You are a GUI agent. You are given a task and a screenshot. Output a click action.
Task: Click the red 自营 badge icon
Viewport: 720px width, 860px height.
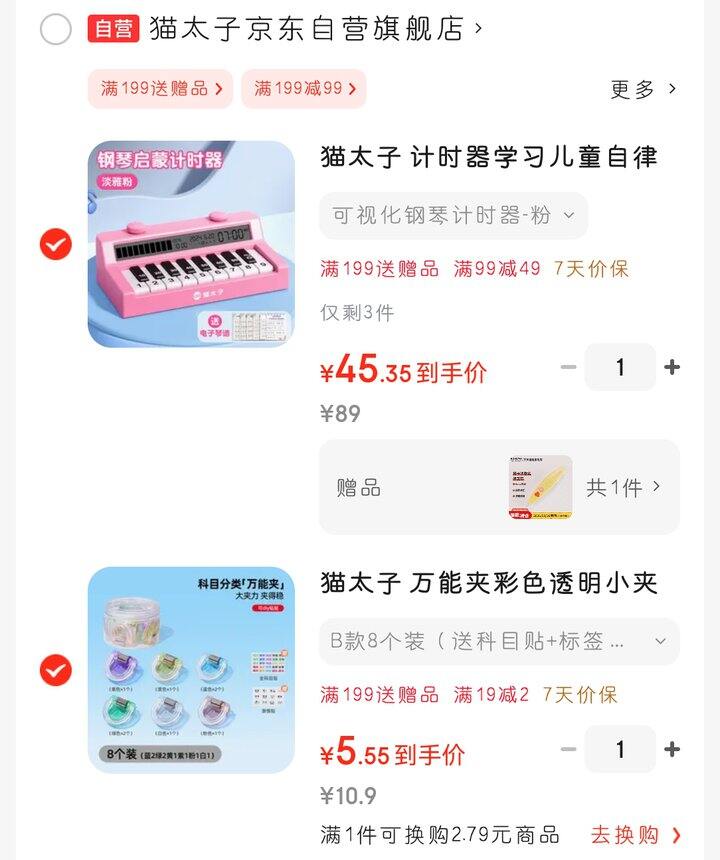pos(114,29)
